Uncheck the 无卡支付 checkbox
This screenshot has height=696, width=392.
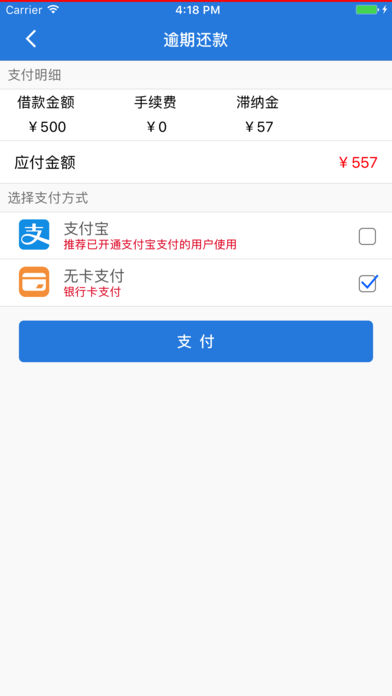click(368, 283)
